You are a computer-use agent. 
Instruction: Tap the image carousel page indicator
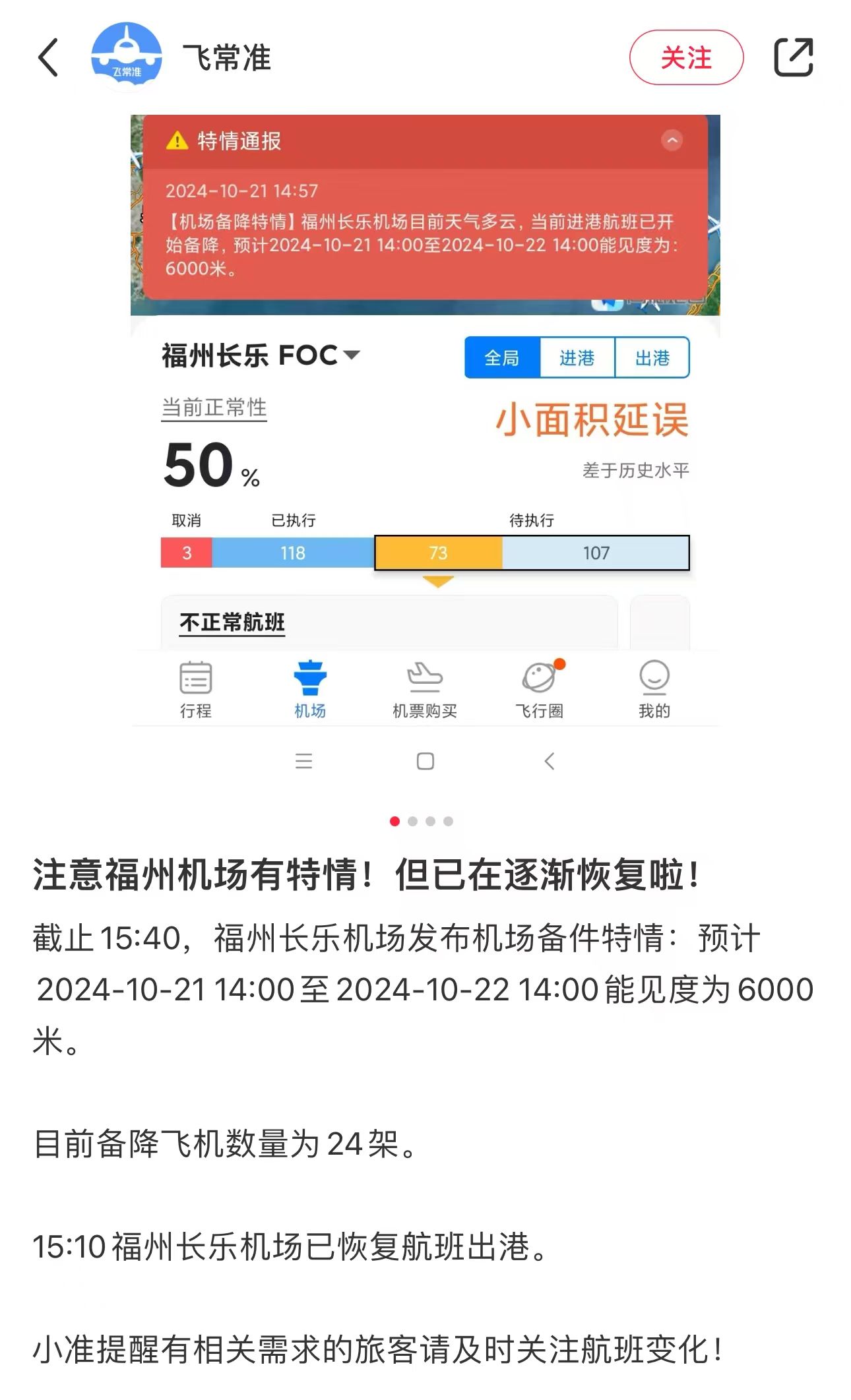click(x=422, y=821)
